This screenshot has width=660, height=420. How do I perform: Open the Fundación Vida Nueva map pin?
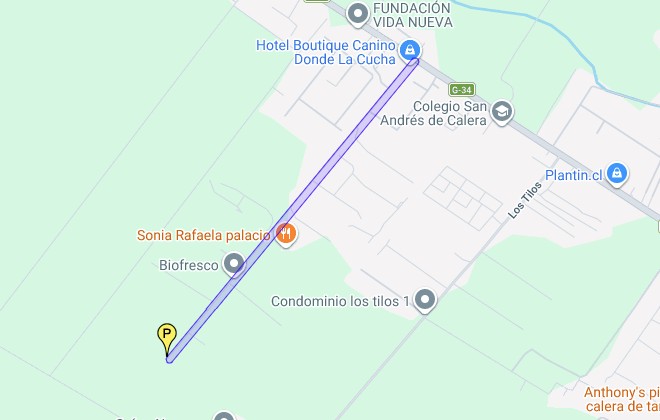coord(357,14)
